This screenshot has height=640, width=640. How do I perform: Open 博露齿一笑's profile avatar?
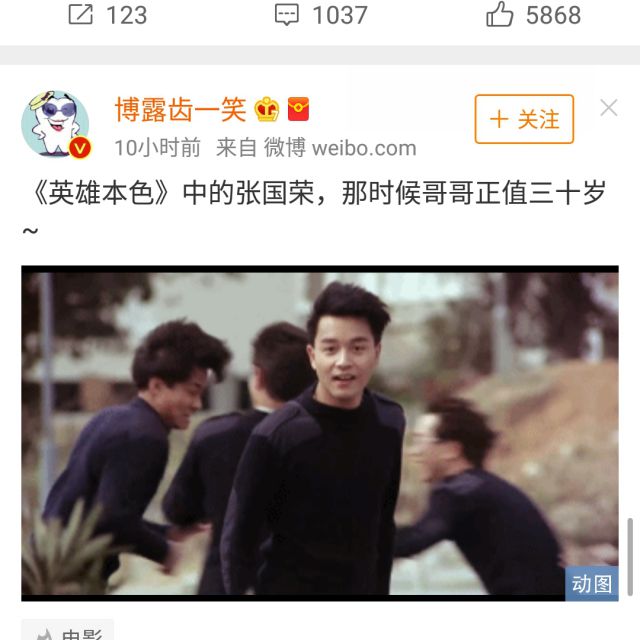coord(56,126)
